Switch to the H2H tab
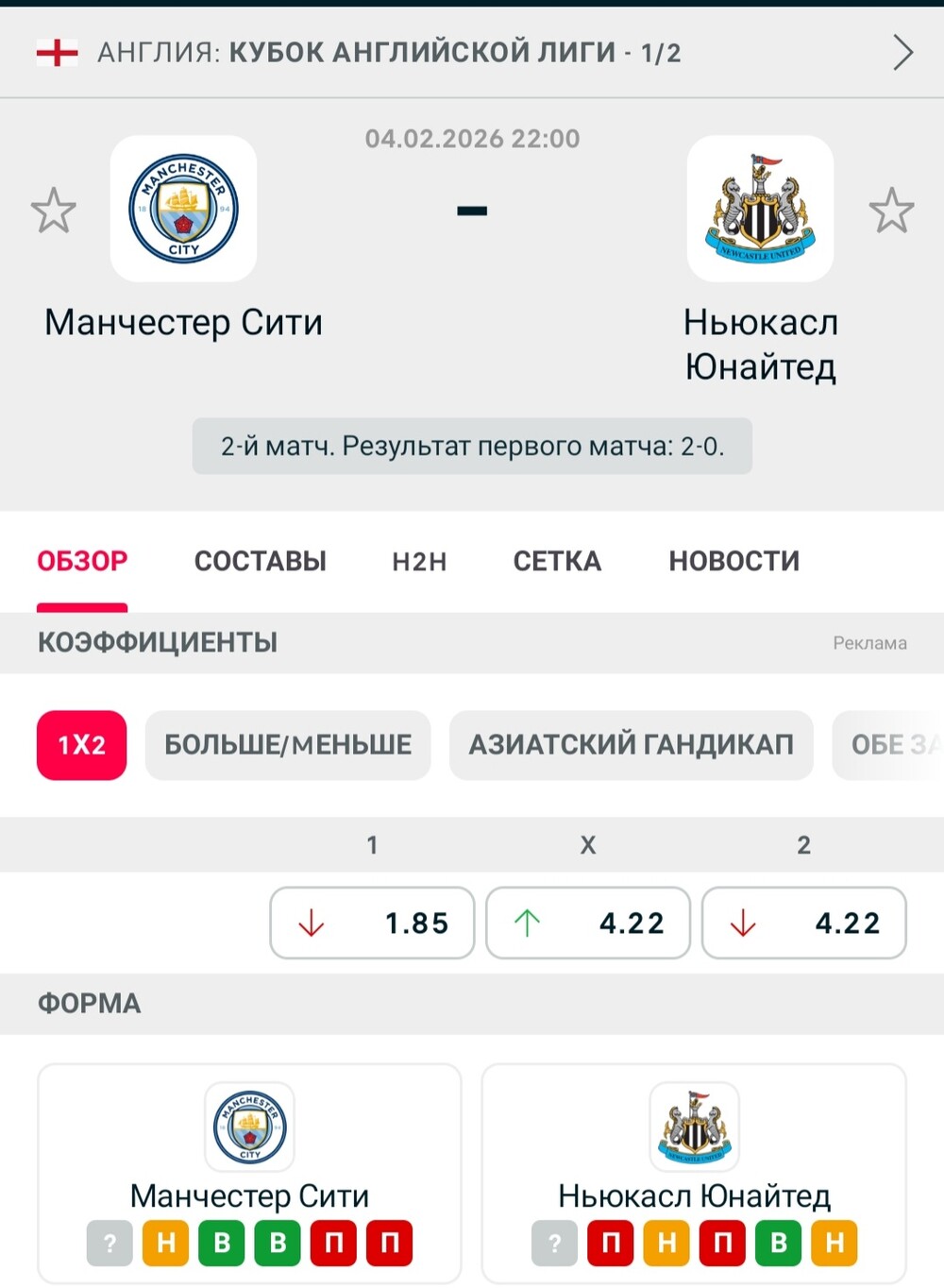The image size is (944, 1288). pyautogui.click(x=419, y=561)
